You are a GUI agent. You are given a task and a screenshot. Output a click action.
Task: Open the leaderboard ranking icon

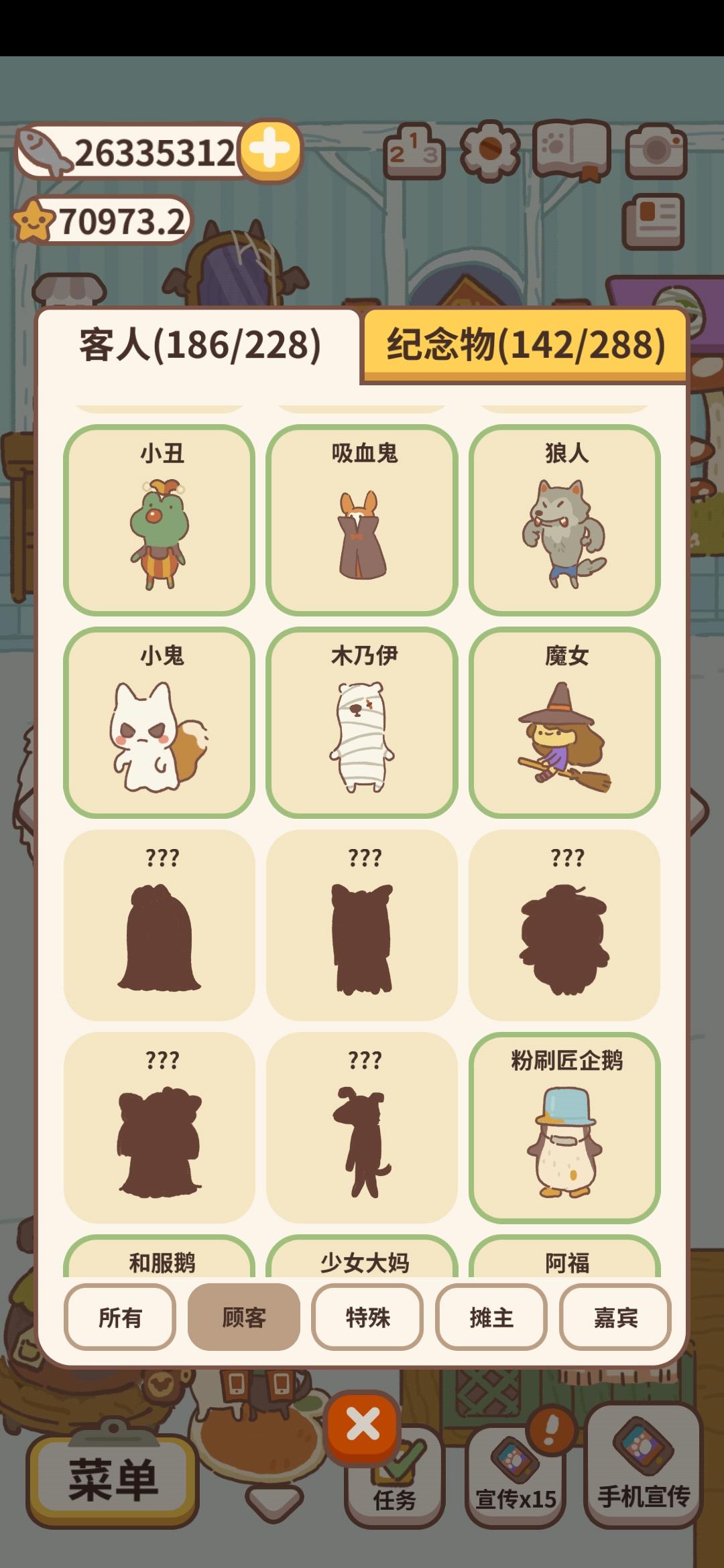(x=414, y=151)
